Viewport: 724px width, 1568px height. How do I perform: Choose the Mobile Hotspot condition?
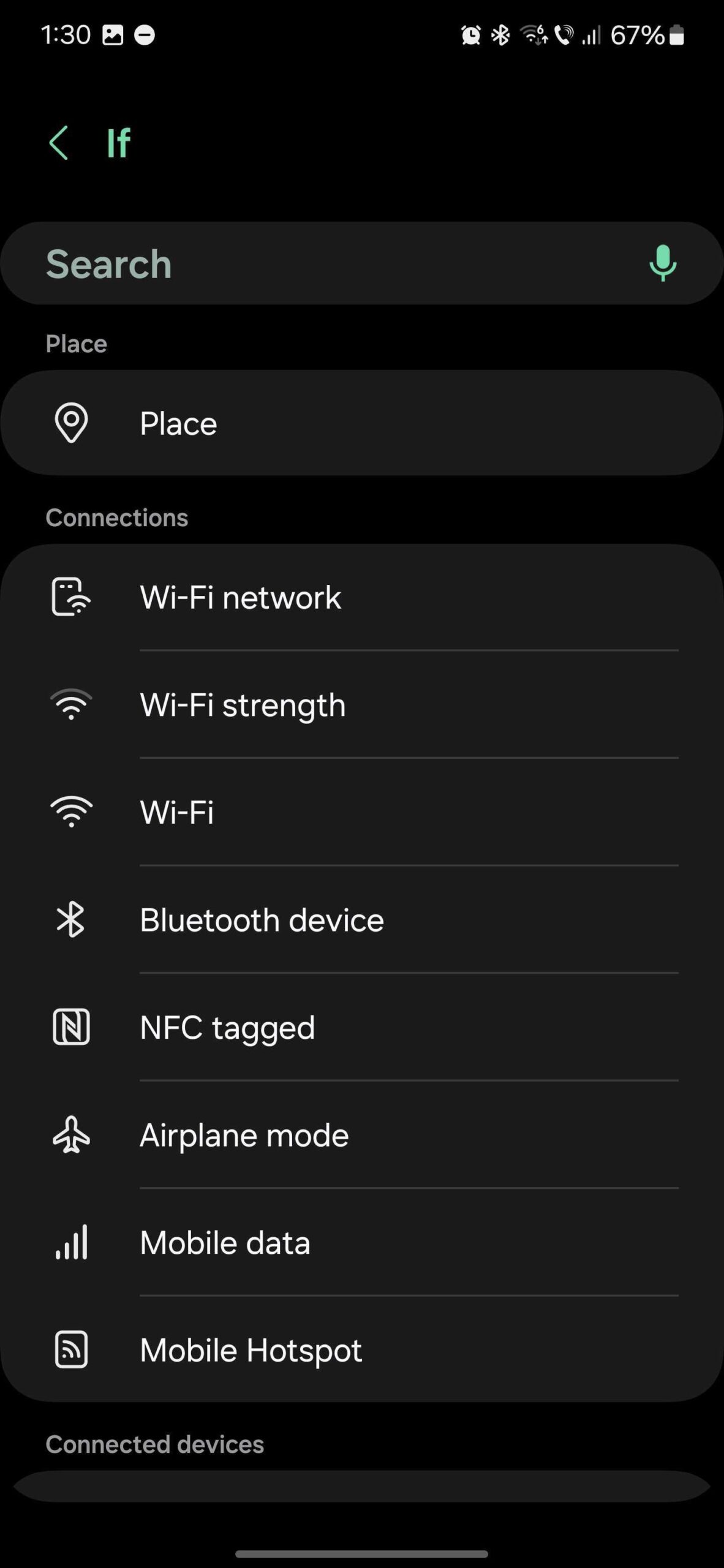coord(361,1350)
